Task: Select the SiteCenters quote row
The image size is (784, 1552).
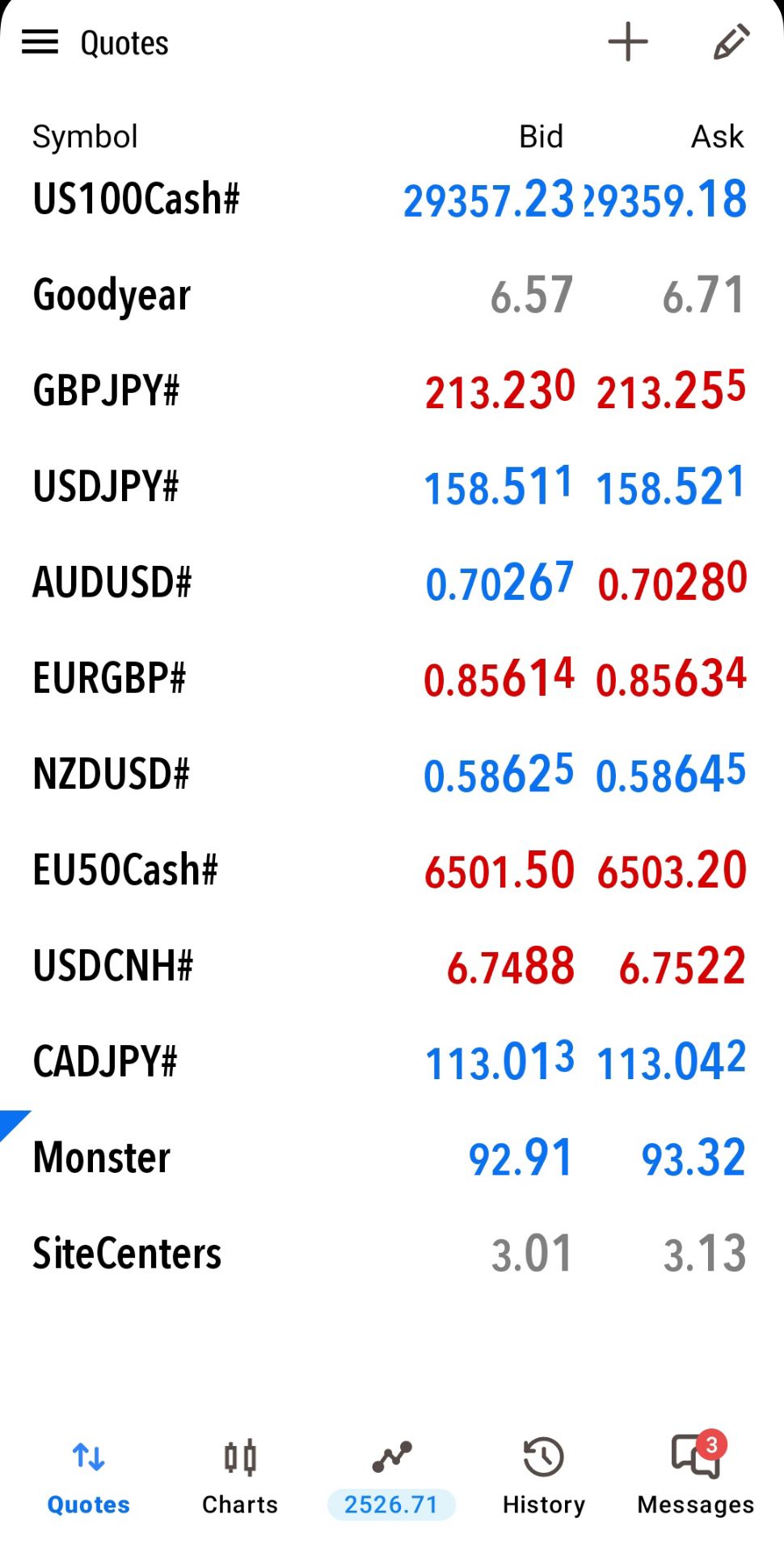Action: pos(392,1253)
